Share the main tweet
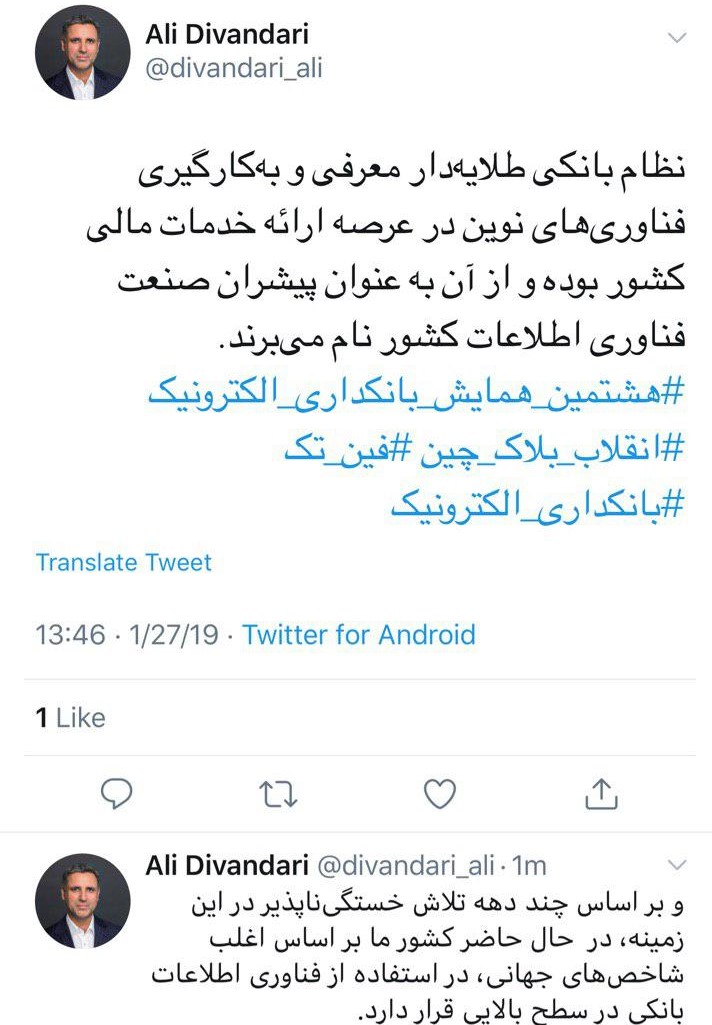The image size is (712, 1025). point(601,794)
